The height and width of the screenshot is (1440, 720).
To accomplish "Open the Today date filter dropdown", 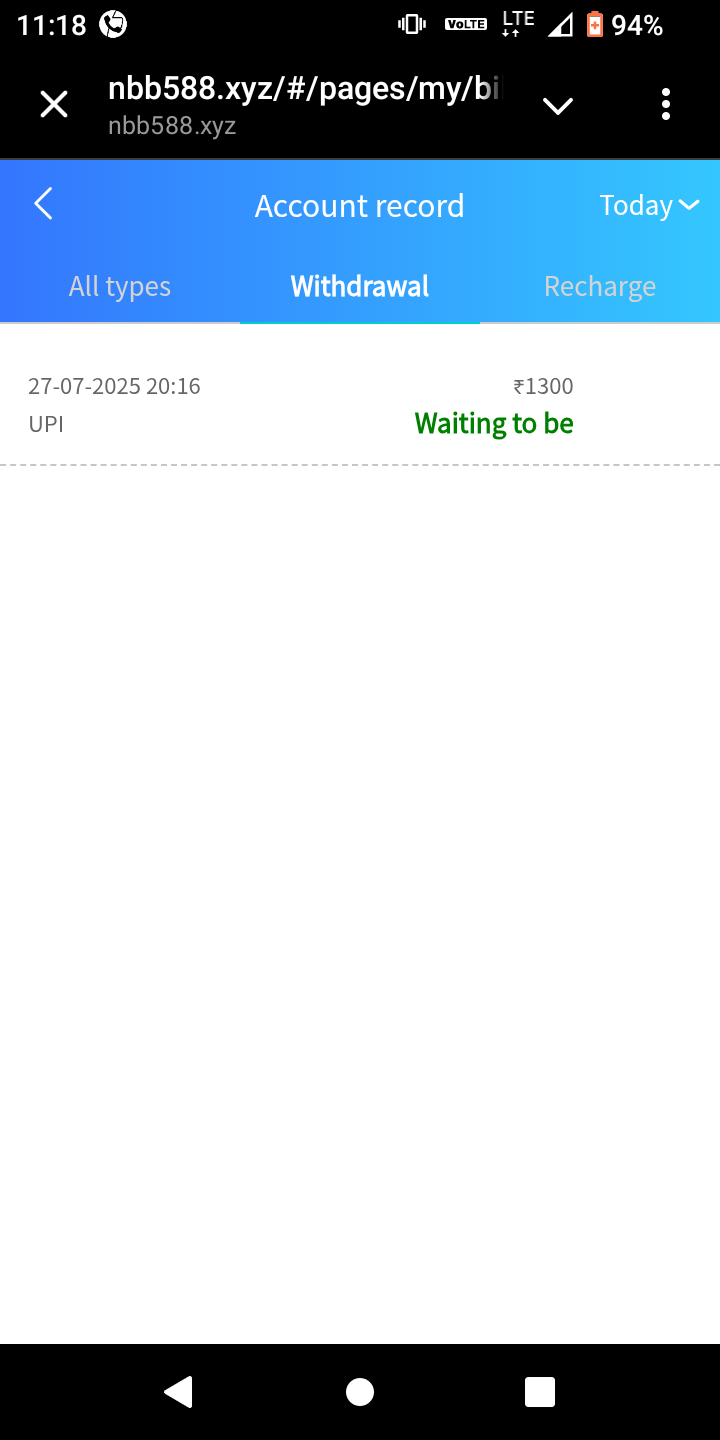I will (648, 205).
